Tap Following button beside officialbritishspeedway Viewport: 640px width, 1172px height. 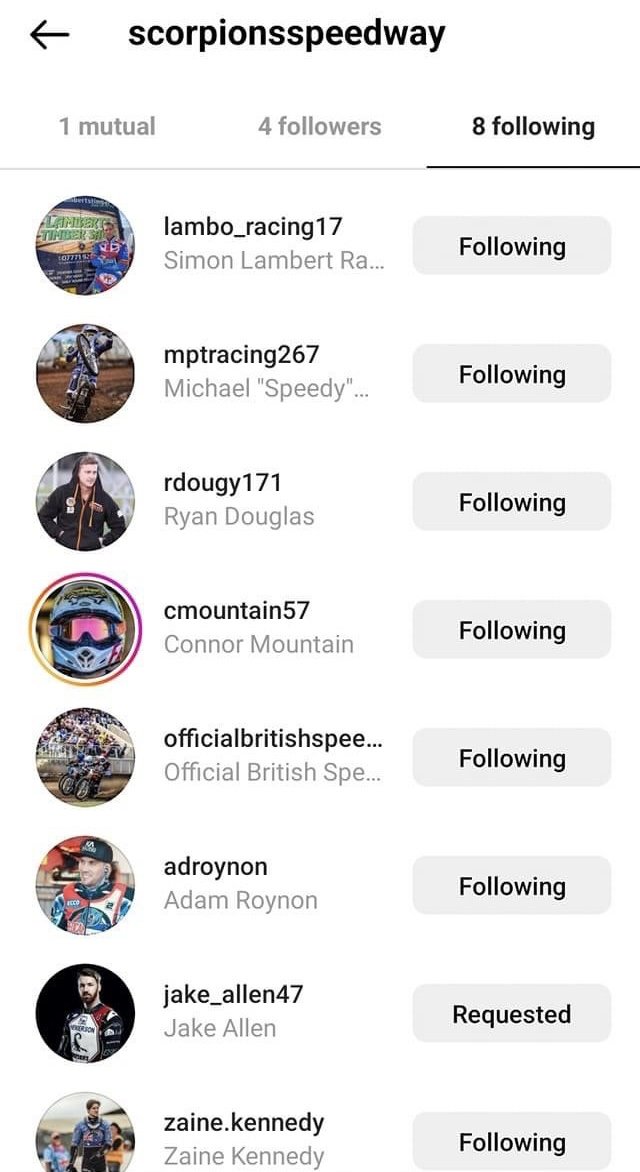(x=512, y=758)
